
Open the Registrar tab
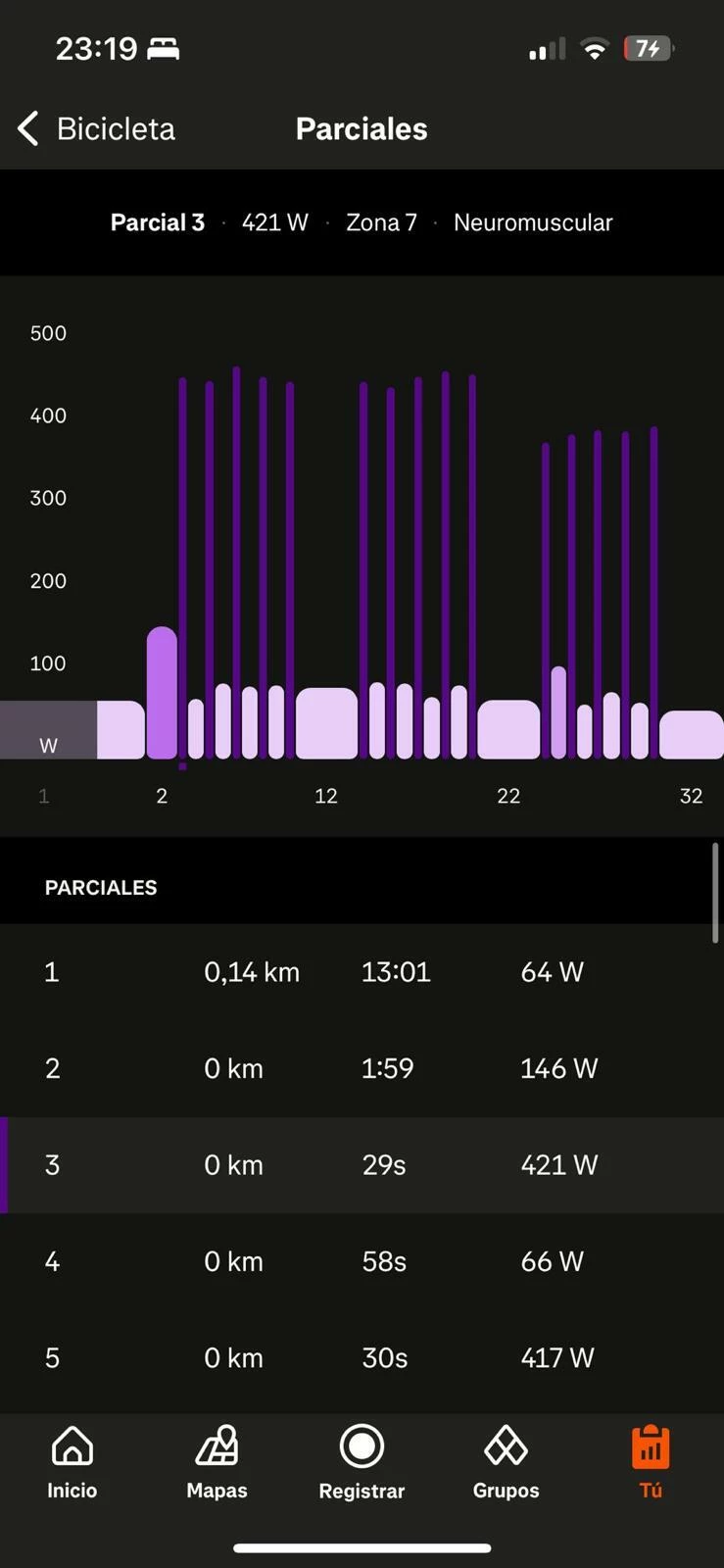[x=362, y=1462]
